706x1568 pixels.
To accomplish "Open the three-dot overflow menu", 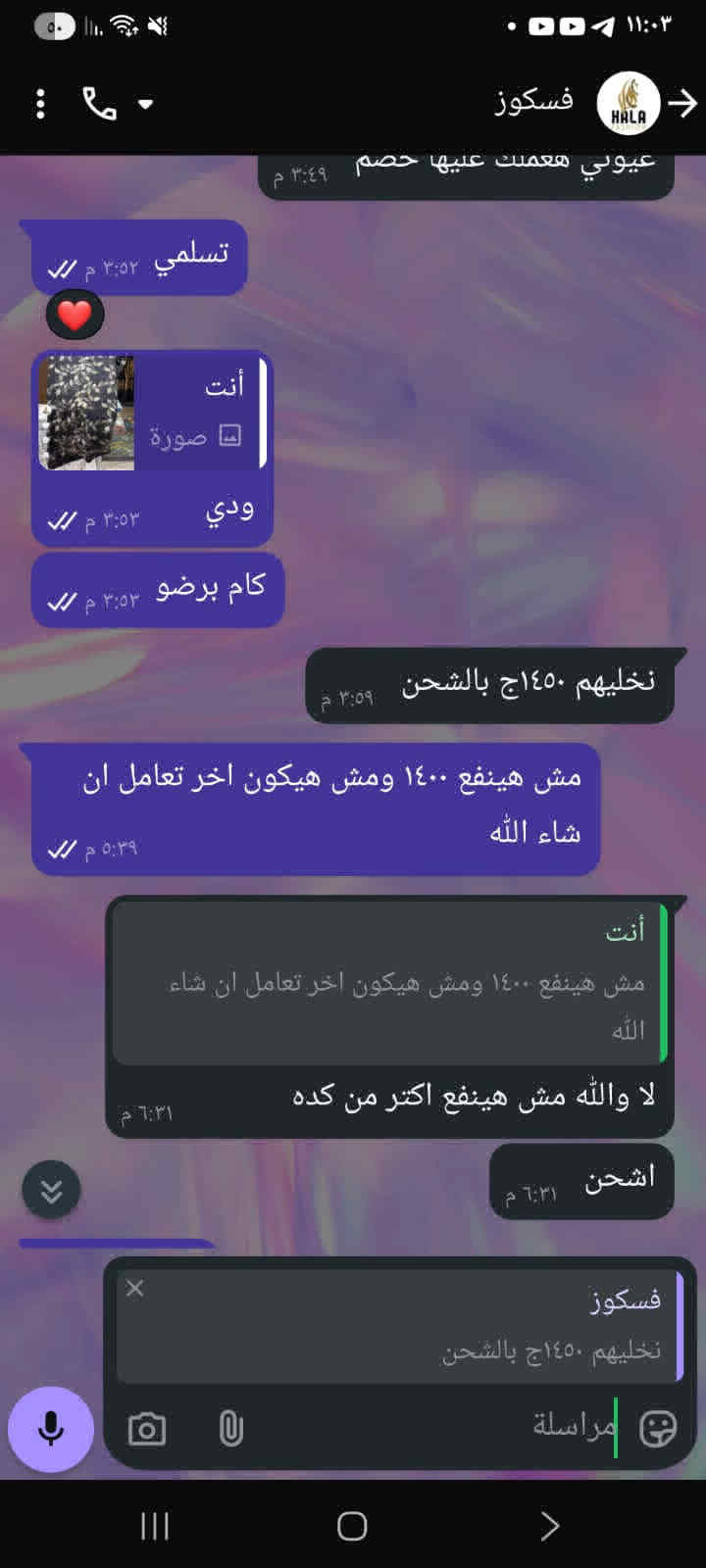I will tap(40, 104).
